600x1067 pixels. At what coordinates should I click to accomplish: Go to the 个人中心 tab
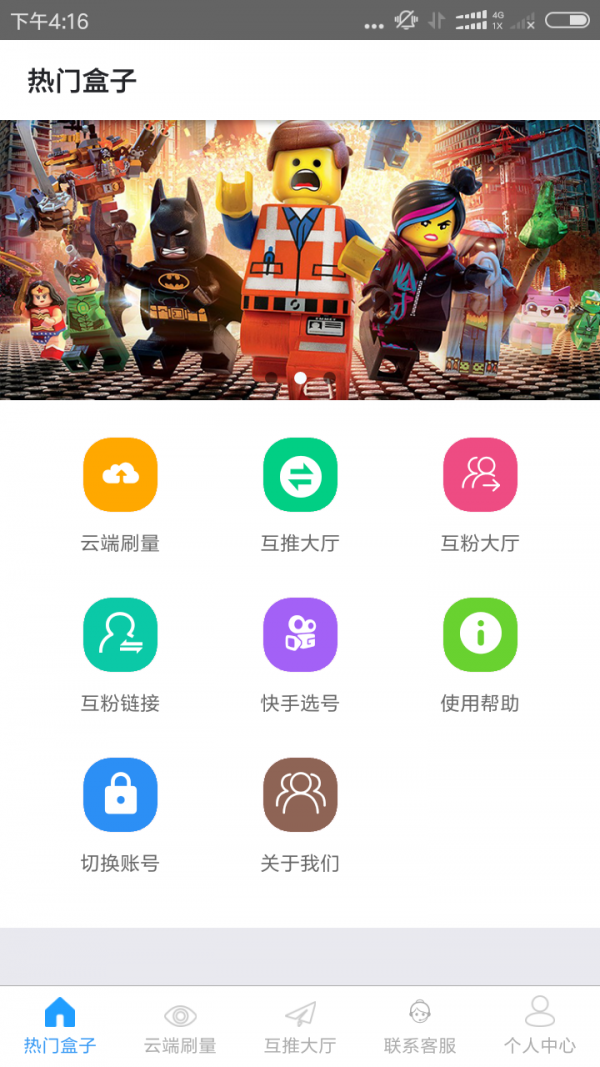point(540,1025)
